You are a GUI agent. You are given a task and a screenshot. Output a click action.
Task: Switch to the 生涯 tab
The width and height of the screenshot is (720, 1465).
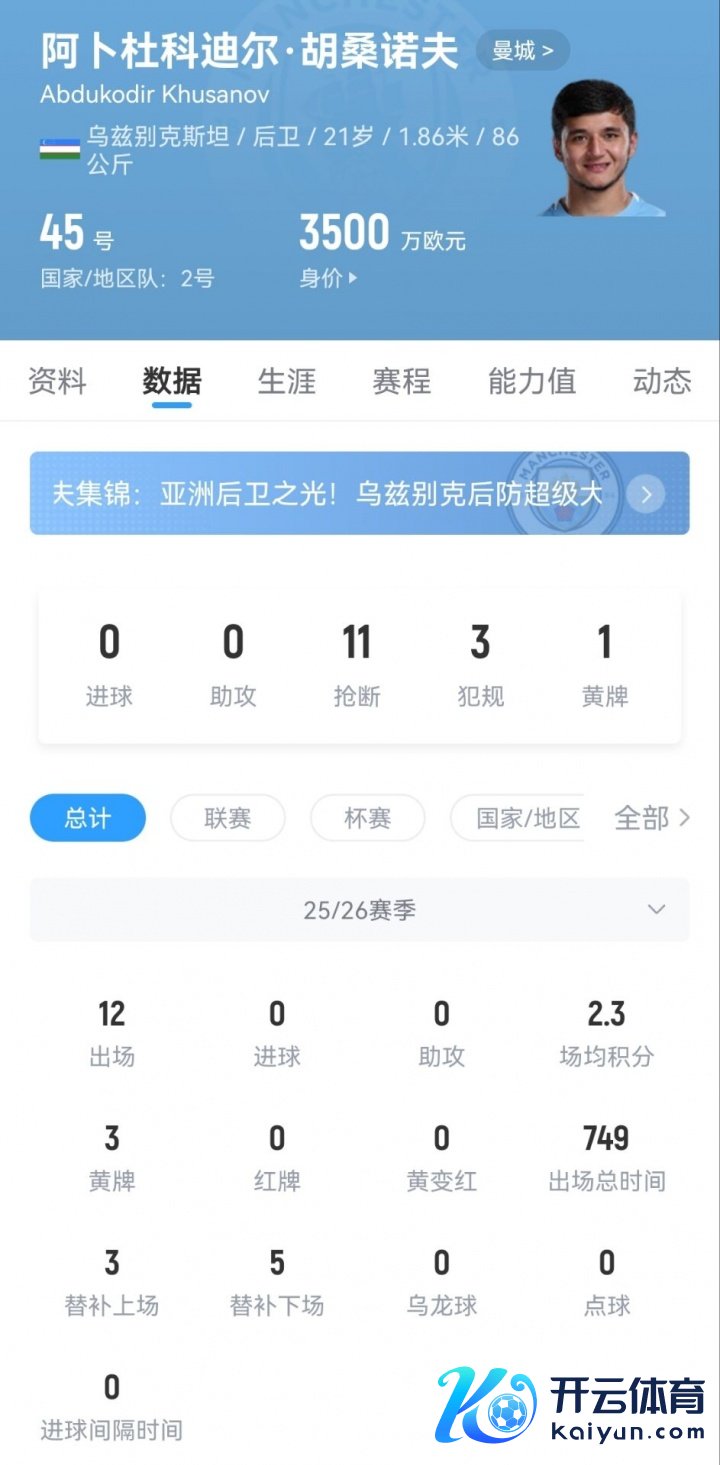[287, 381]
